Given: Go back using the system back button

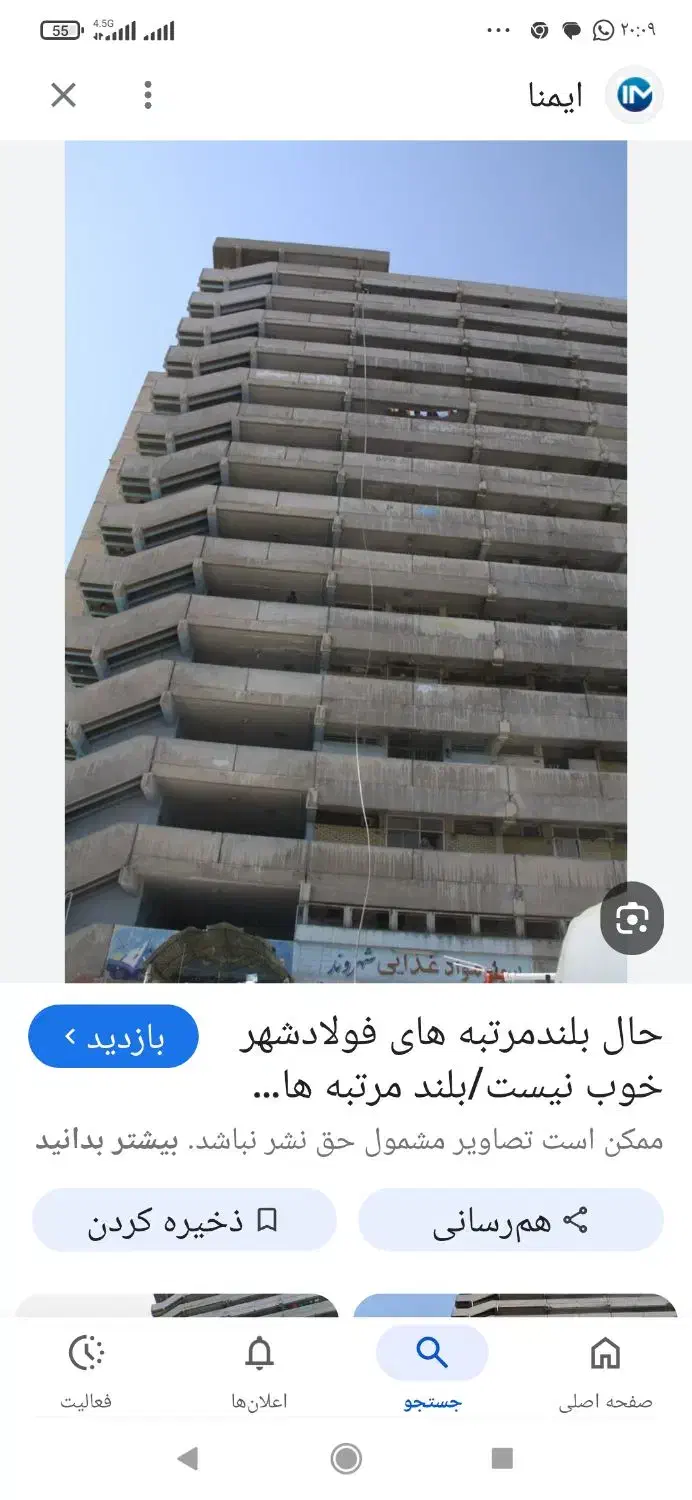Looking at the screenshot, I should [x=187, y=1459].
